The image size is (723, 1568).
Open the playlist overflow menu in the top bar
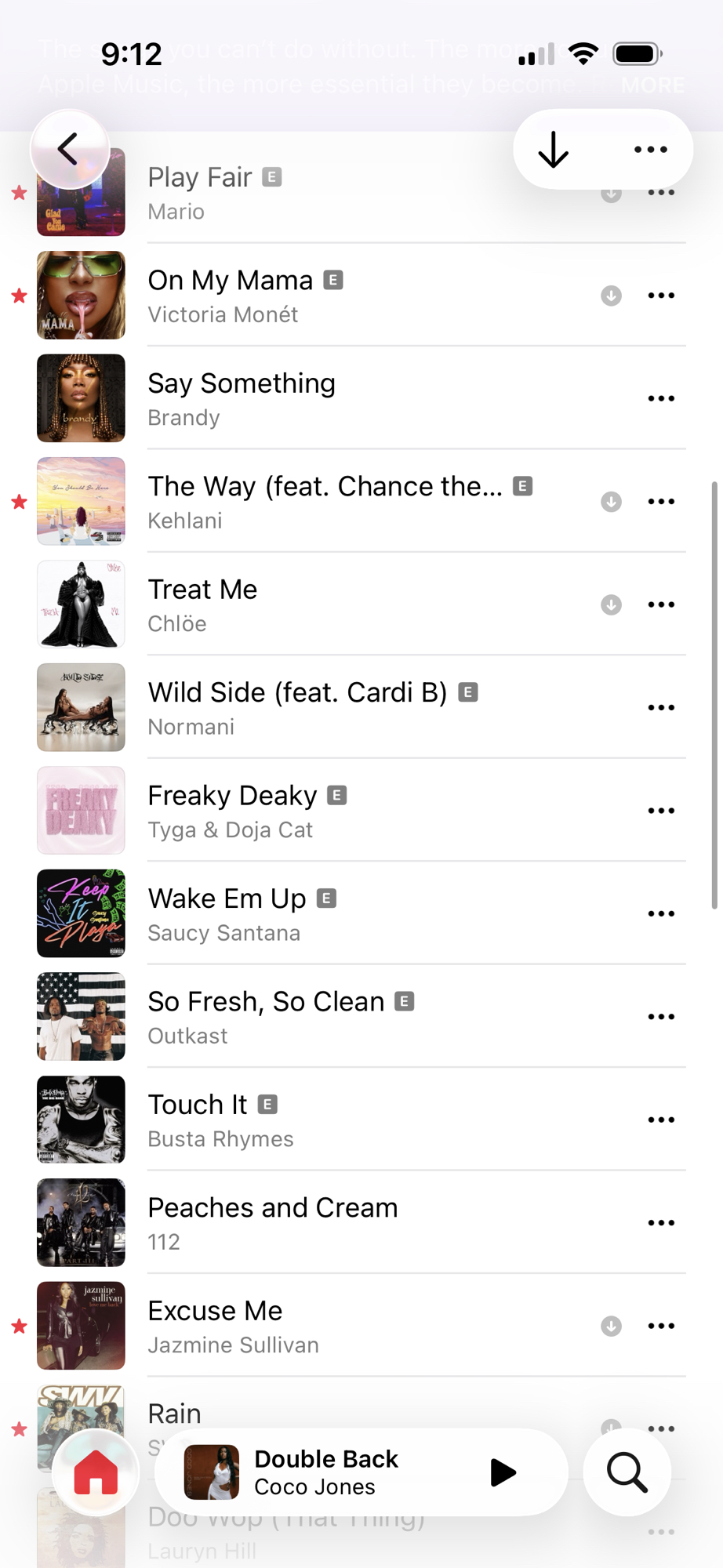(x=650, y=149)
